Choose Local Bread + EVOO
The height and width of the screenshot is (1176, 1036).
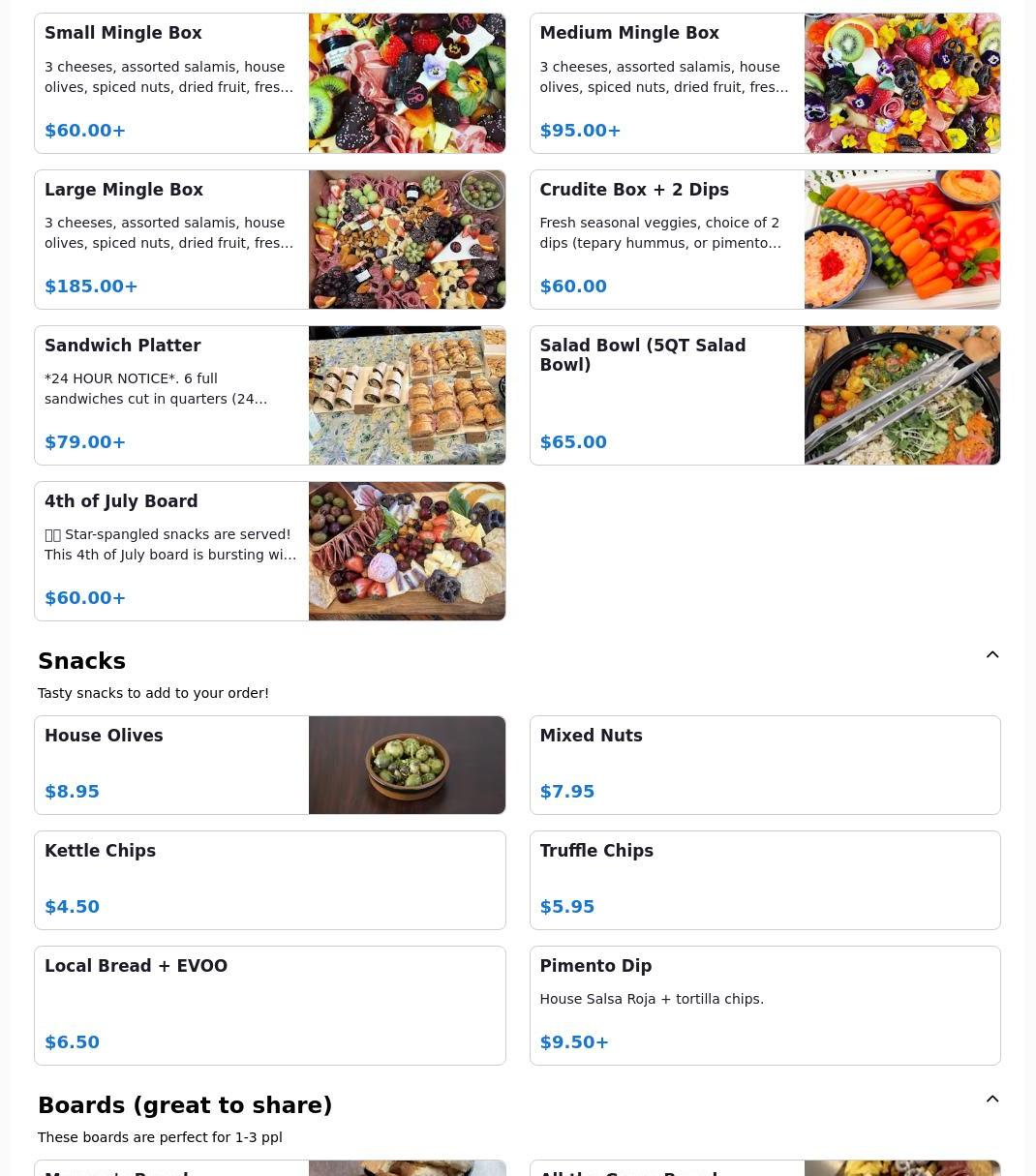click(269, 1005)
